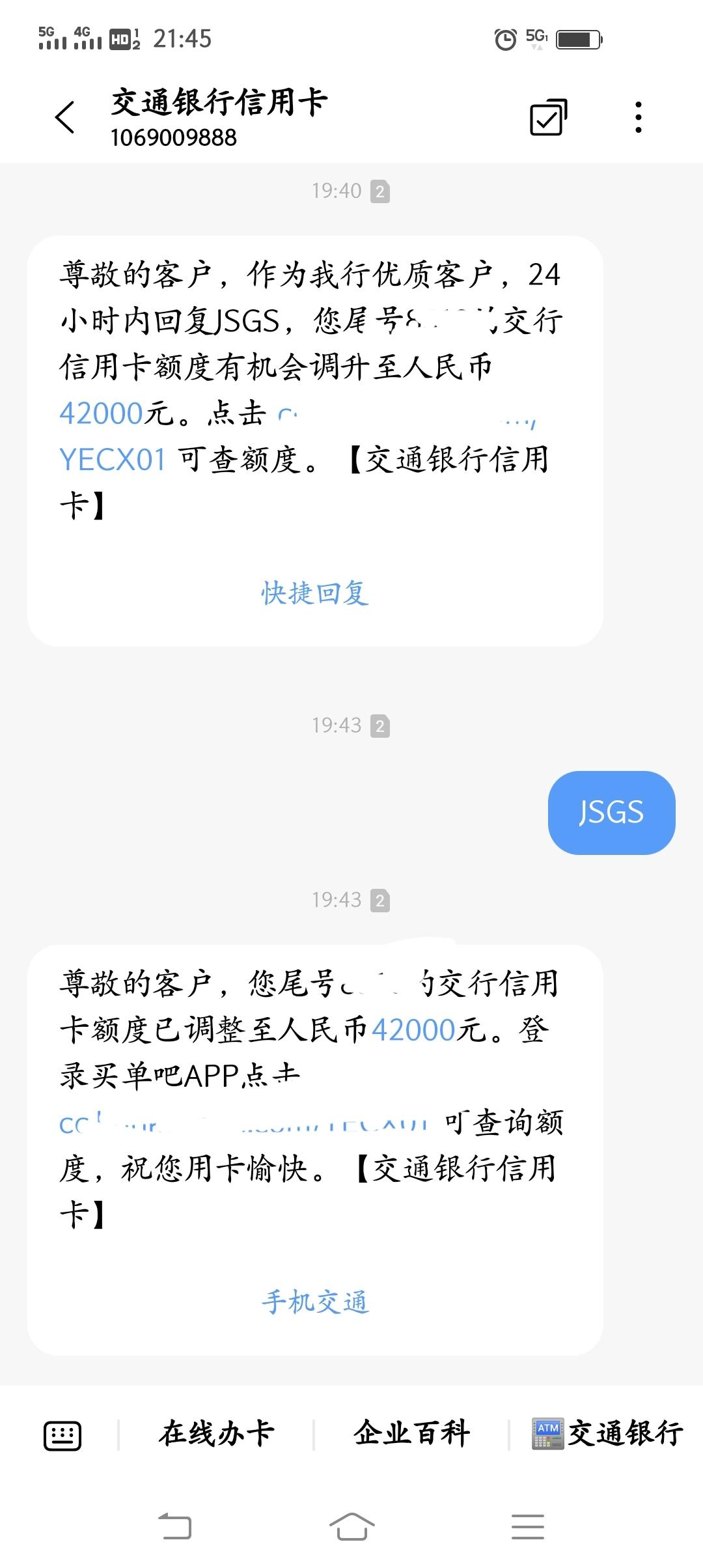703x1568 pixels.
Task: Tap the system home button
Action: tap(351, 1526)
